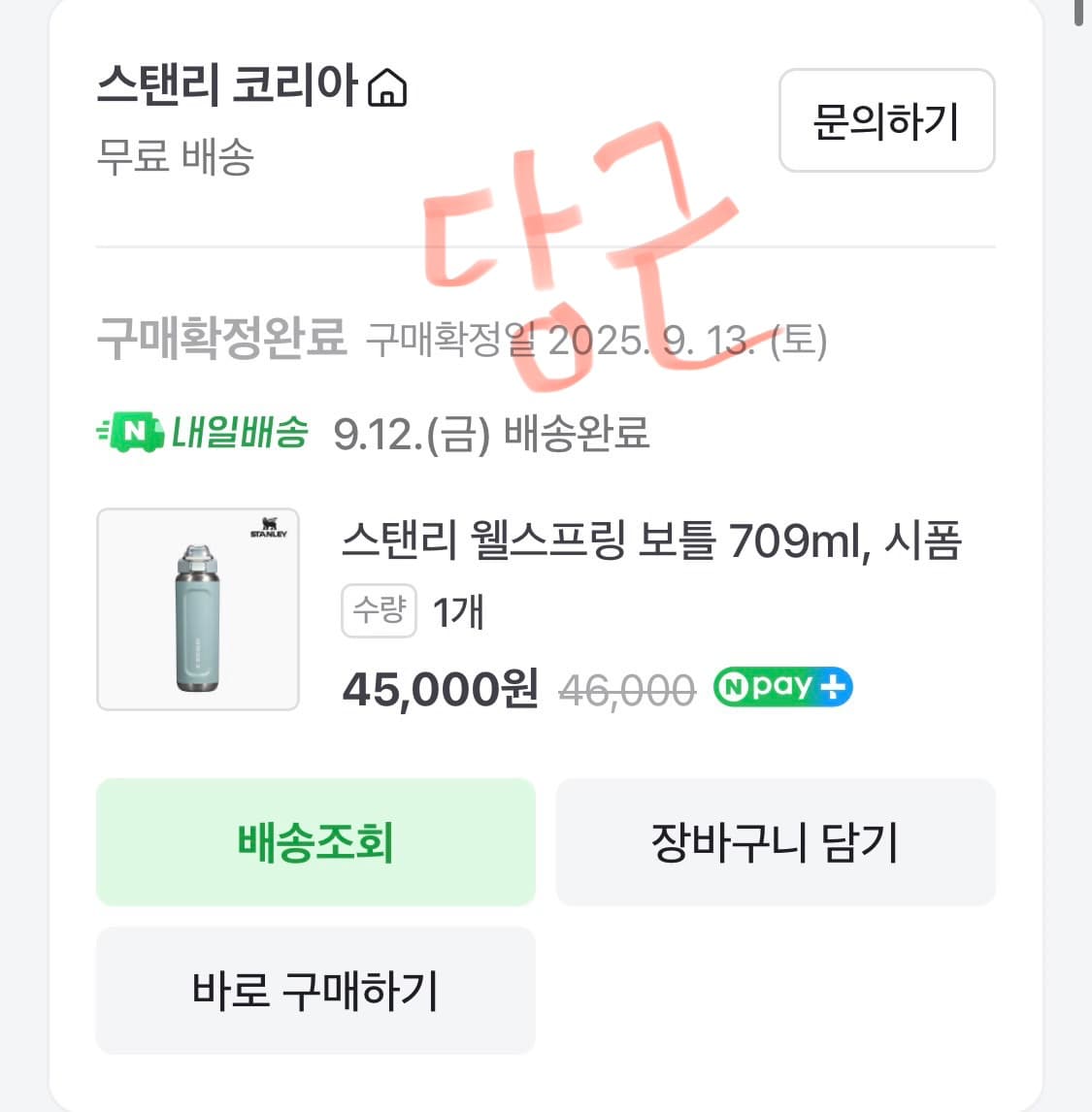Select the Stanley bottle product thumbnail

point(198,608)
